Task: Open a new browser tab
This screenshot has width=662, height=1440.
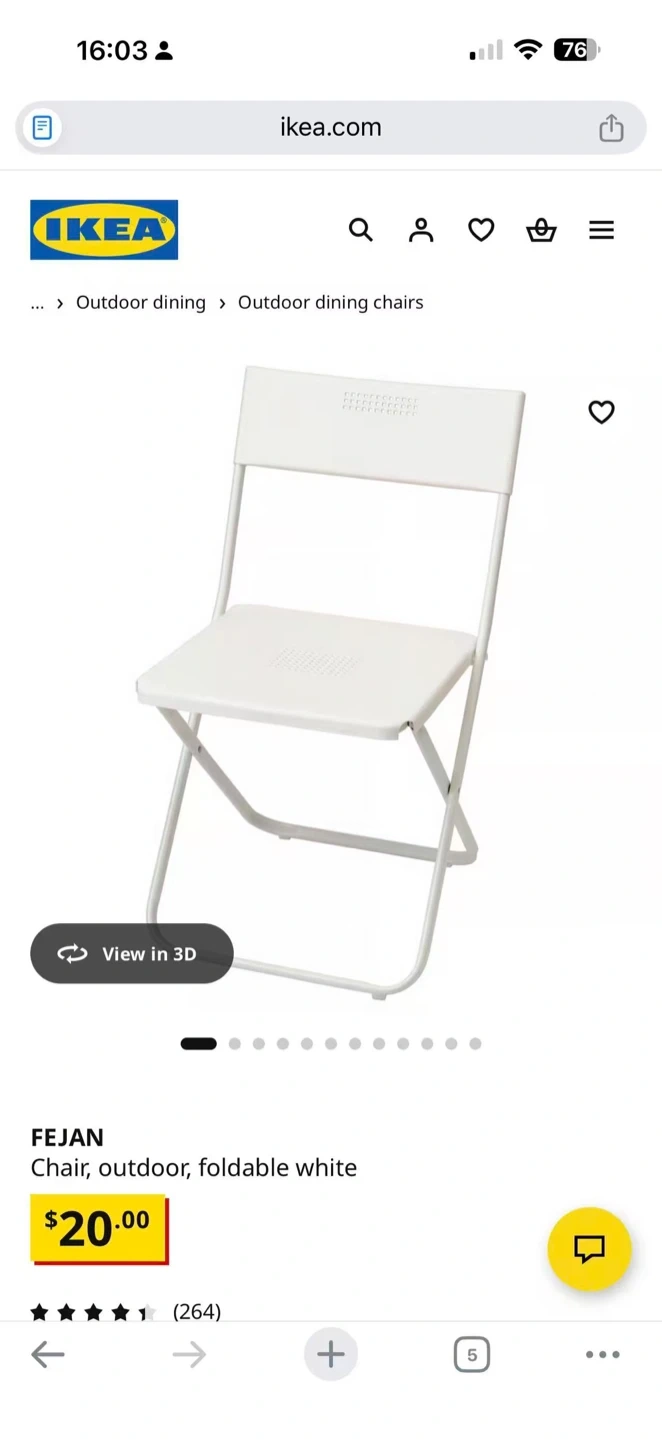Action: [x=331, y=1355]
